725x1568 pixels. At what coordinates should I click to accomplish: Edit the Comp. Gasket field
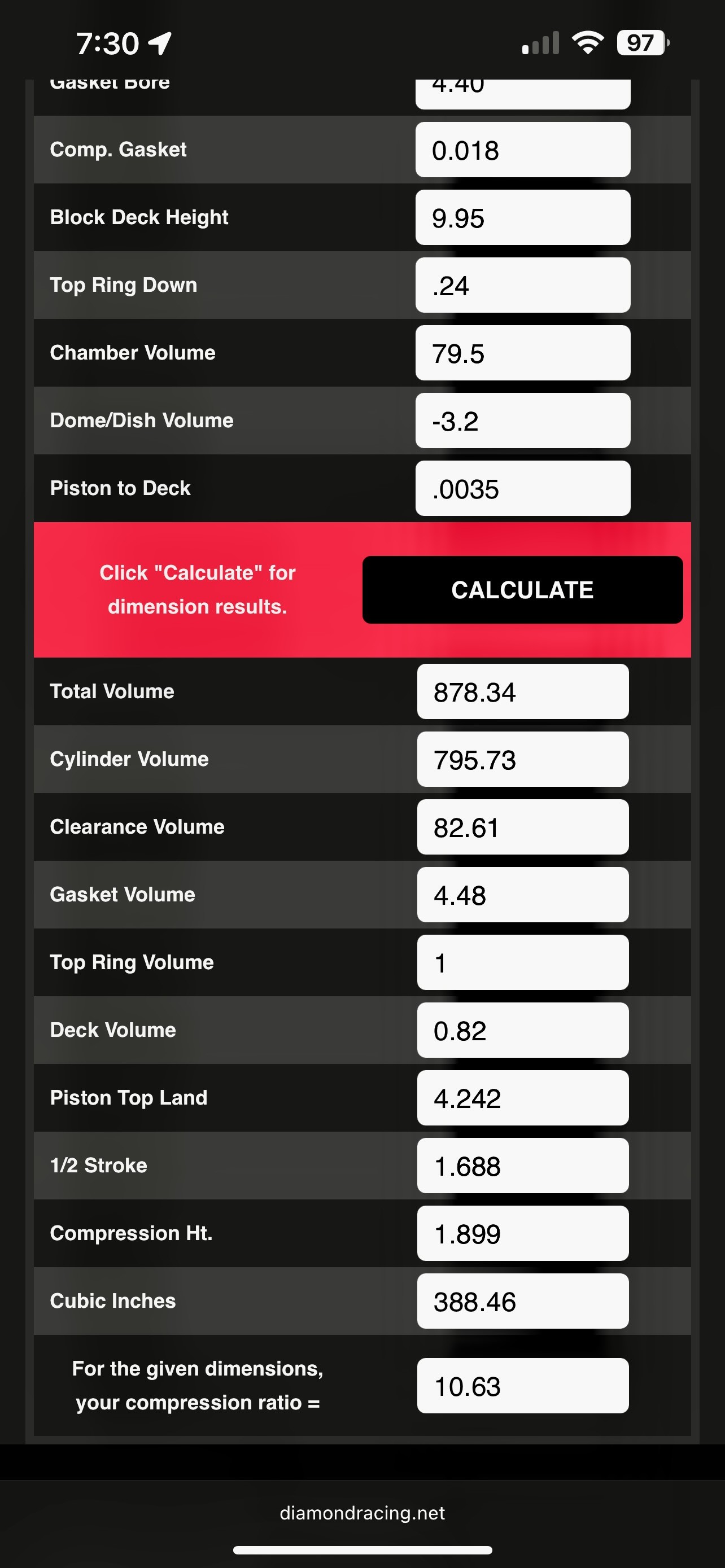[x=522, y=150]
